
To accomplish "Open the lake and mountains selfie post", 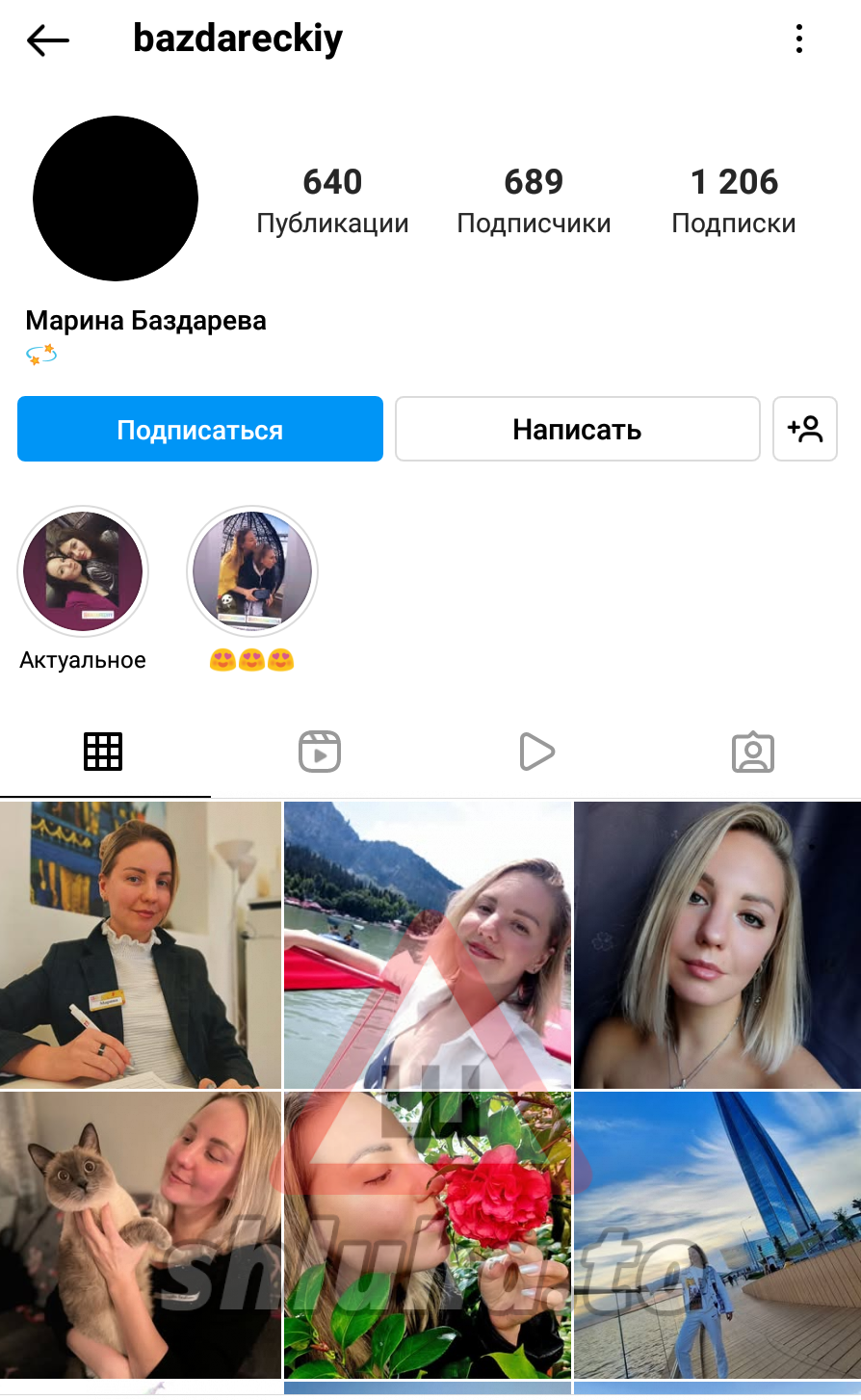I will tap(428, 944).
